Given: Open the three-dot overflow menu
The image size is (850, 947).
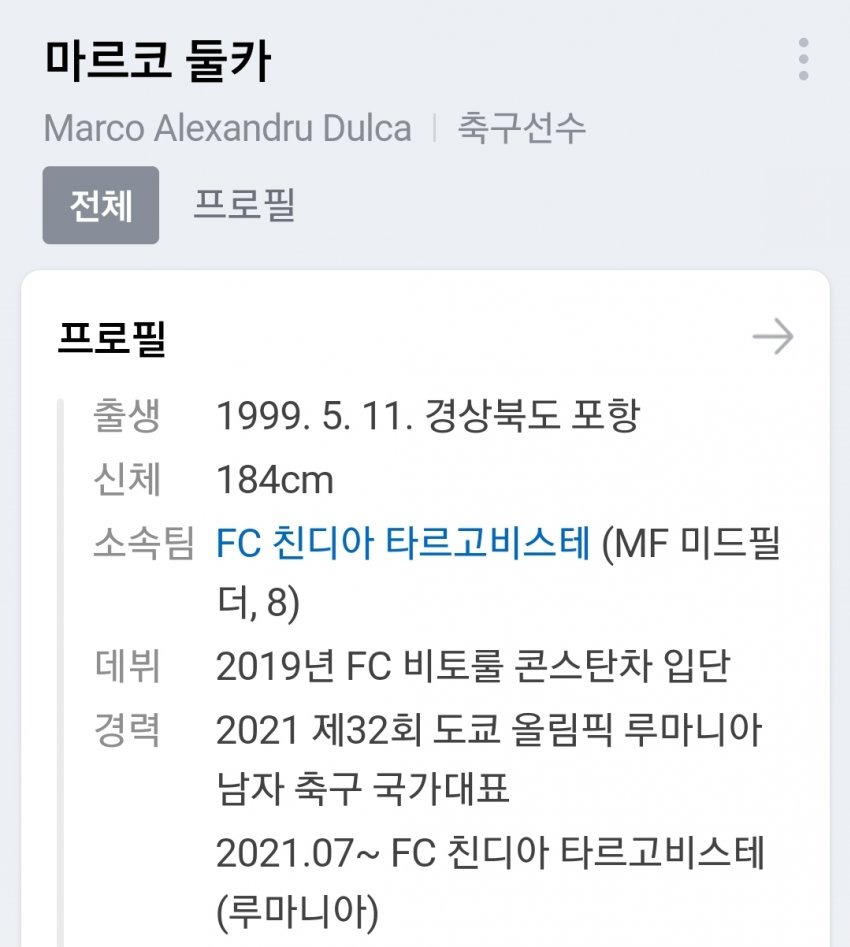Looking at the screenshot, I should [x=803, y=59].
